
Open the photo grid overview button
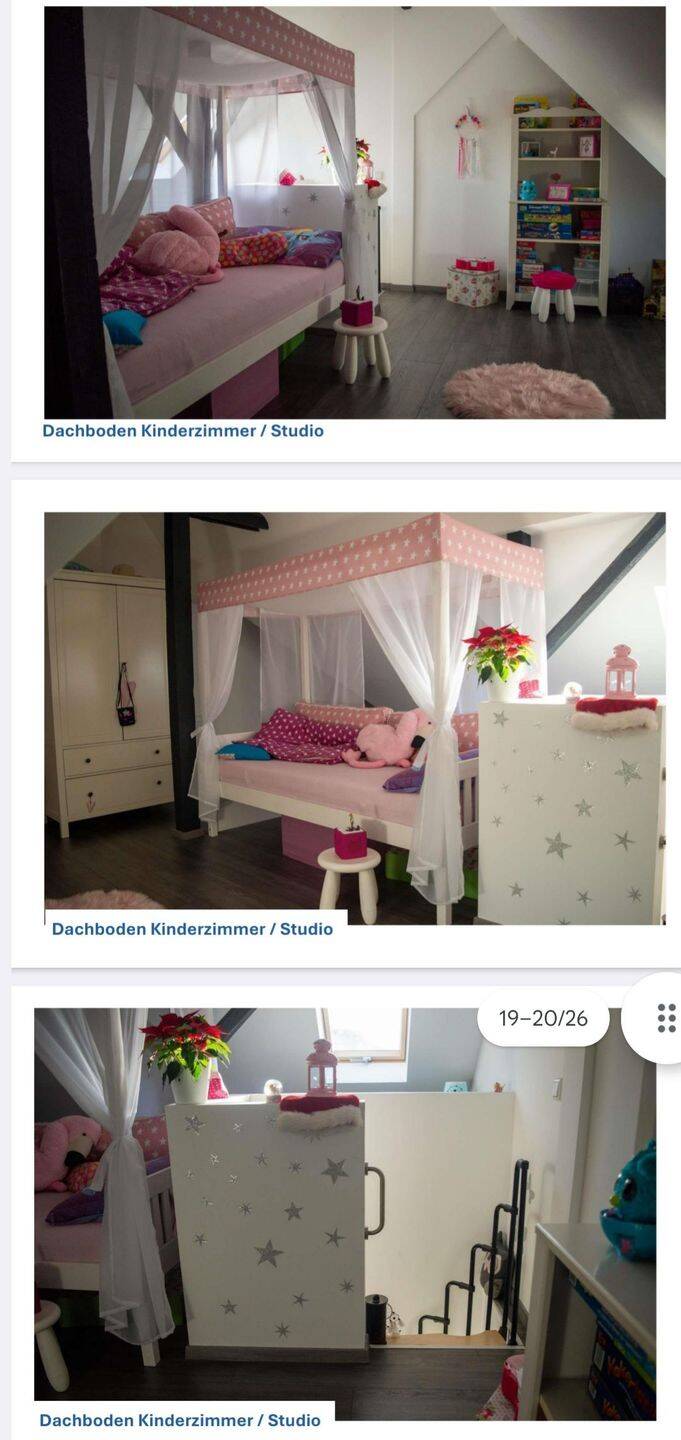tap(663, 1018)
